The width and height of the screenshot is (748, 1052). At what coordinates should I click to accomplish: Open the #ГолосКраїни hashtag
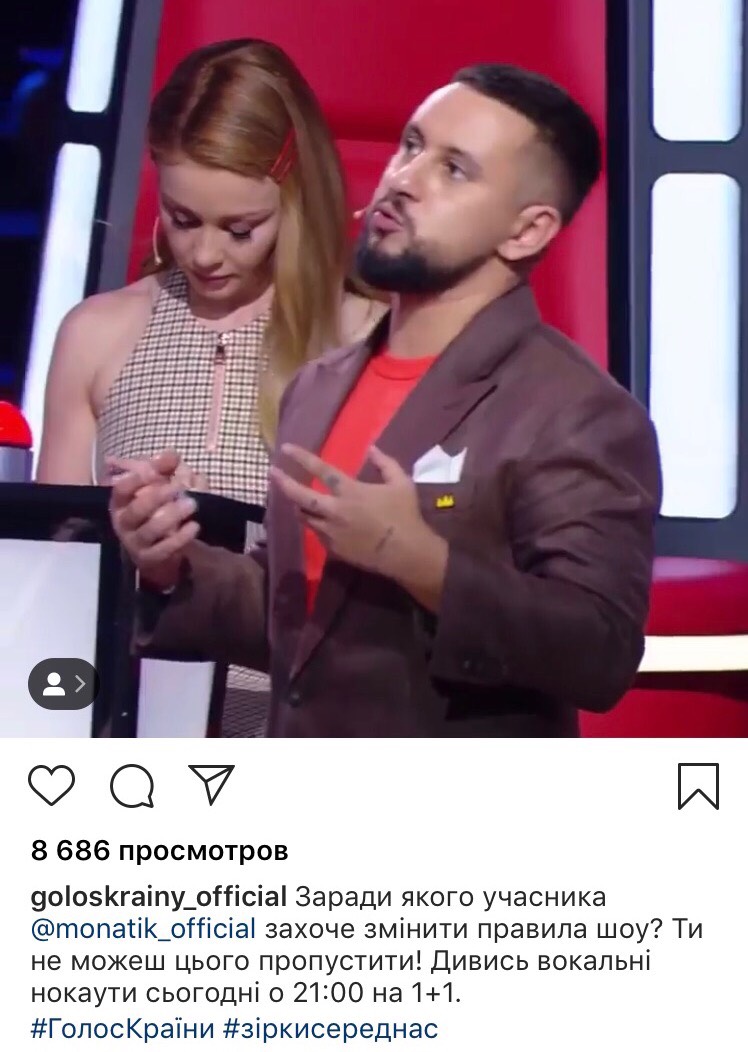[120, 1029]
